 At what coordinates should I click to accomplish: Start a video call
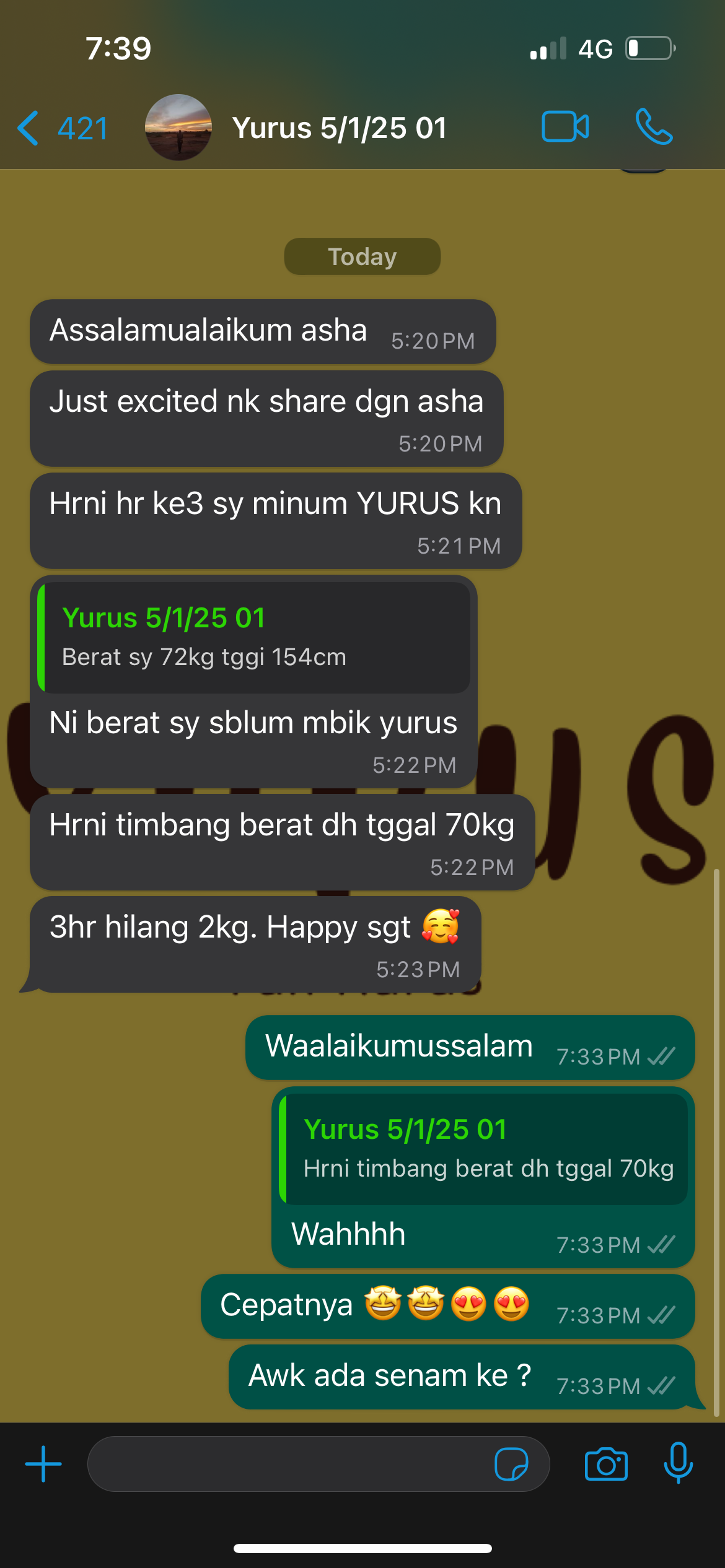tap(565, 127)
